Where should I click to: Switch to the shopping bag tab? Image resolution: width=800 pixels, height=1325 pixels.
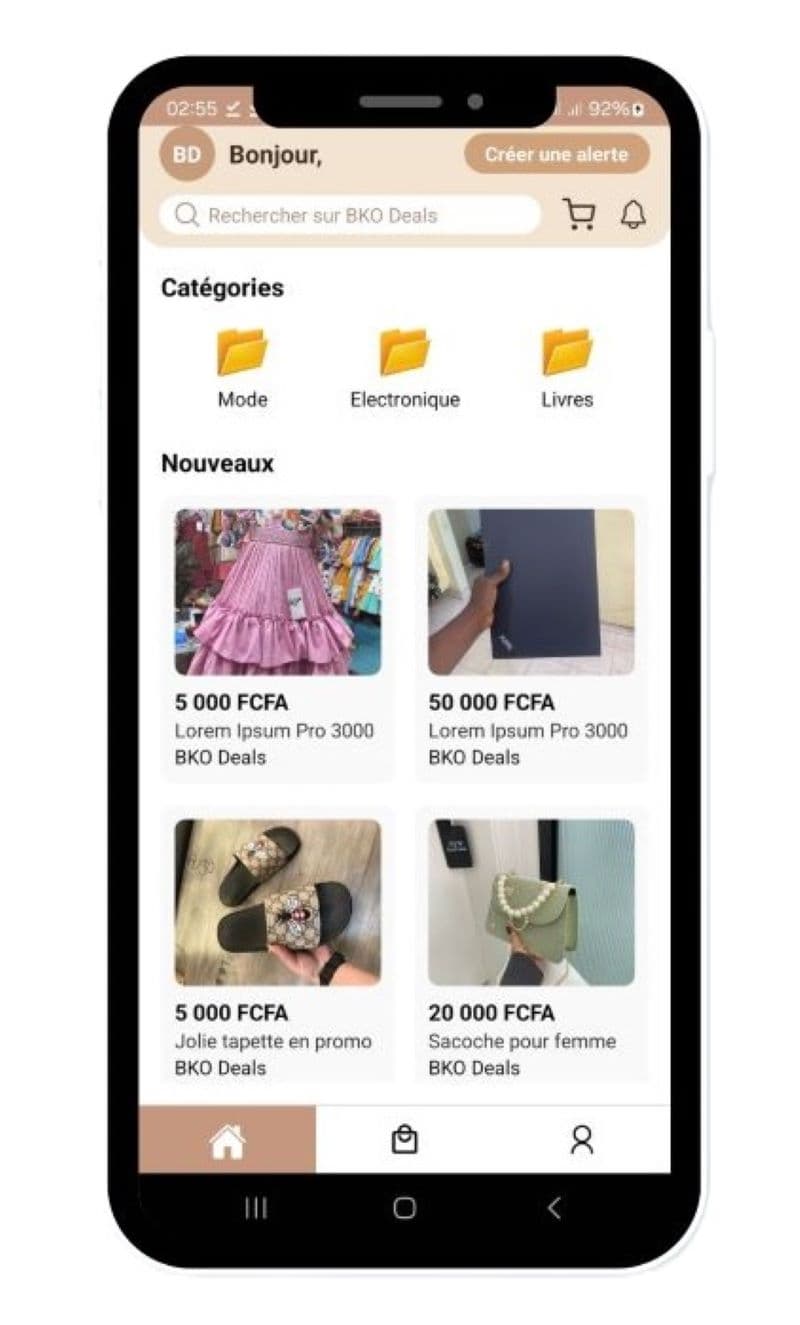point(404,1140)
